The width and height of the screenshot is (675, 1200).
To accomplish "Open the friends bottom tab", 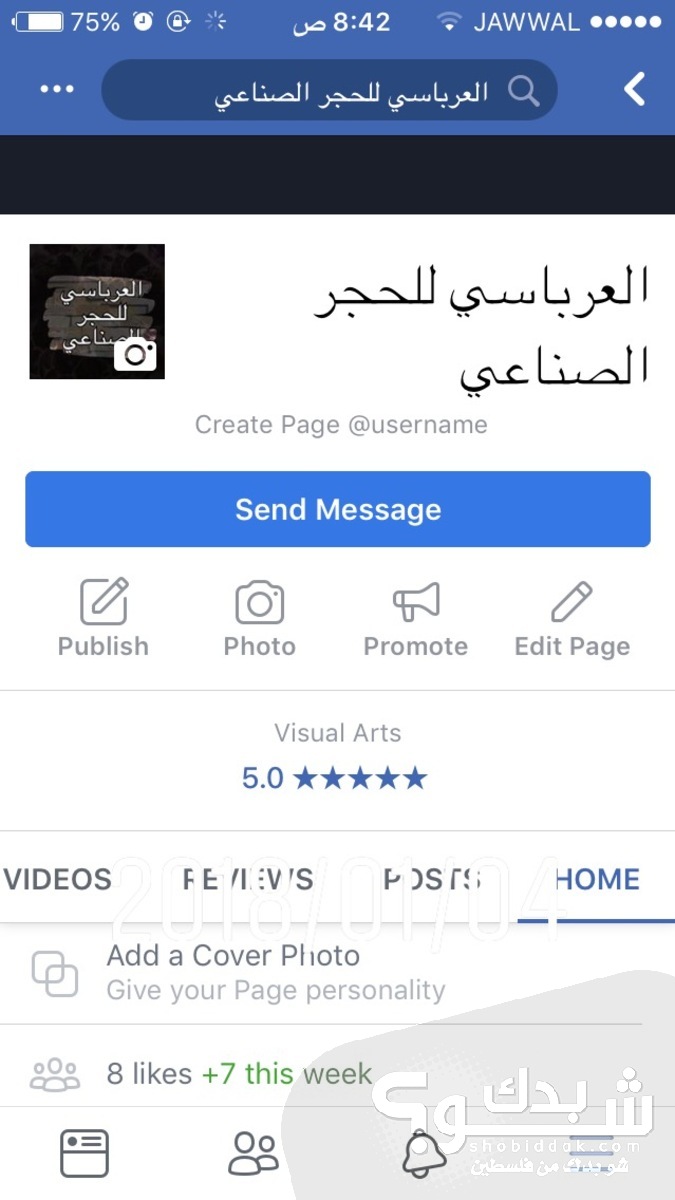I will click(253, 1153).
